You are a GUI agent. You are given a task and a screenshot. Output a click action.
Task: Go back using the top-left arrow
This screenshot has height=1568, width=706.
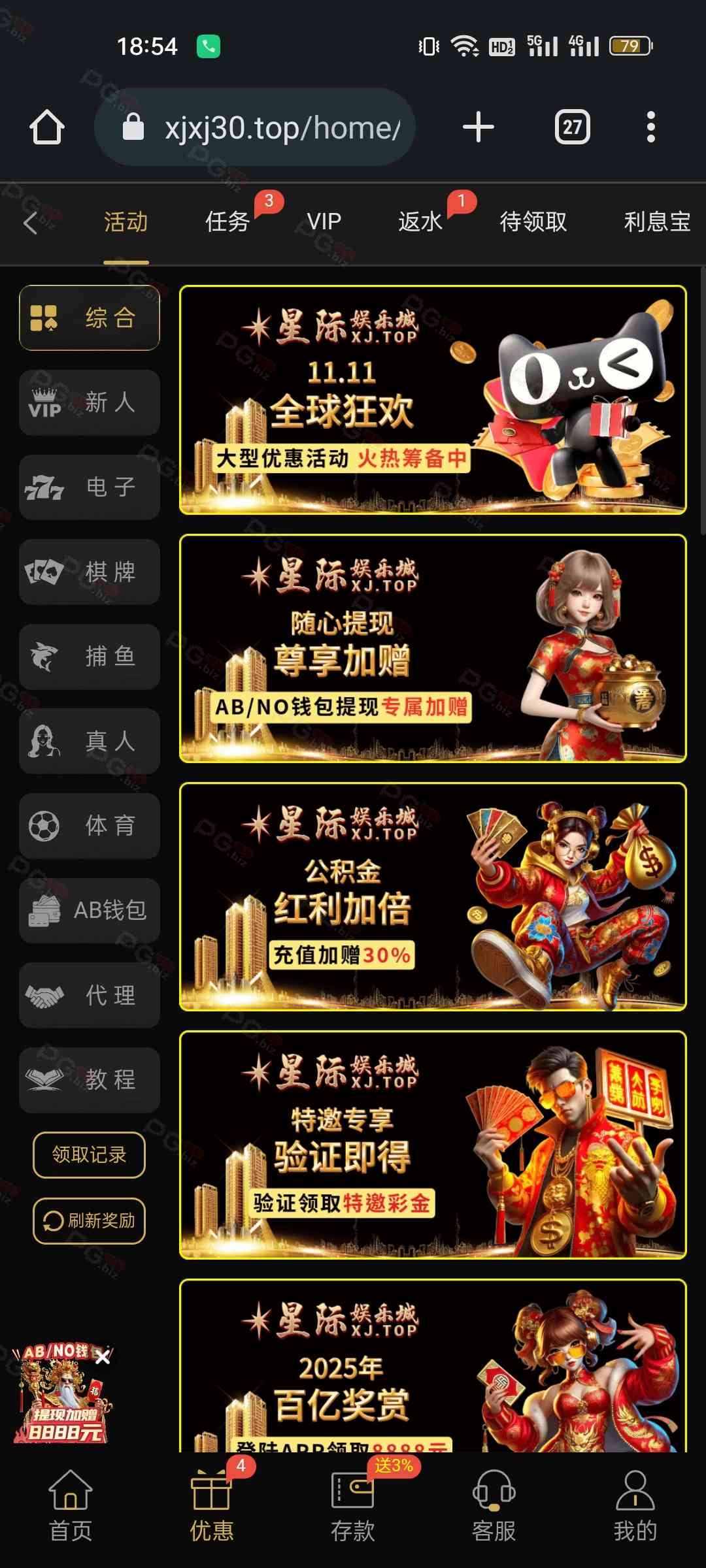point(30,223)
